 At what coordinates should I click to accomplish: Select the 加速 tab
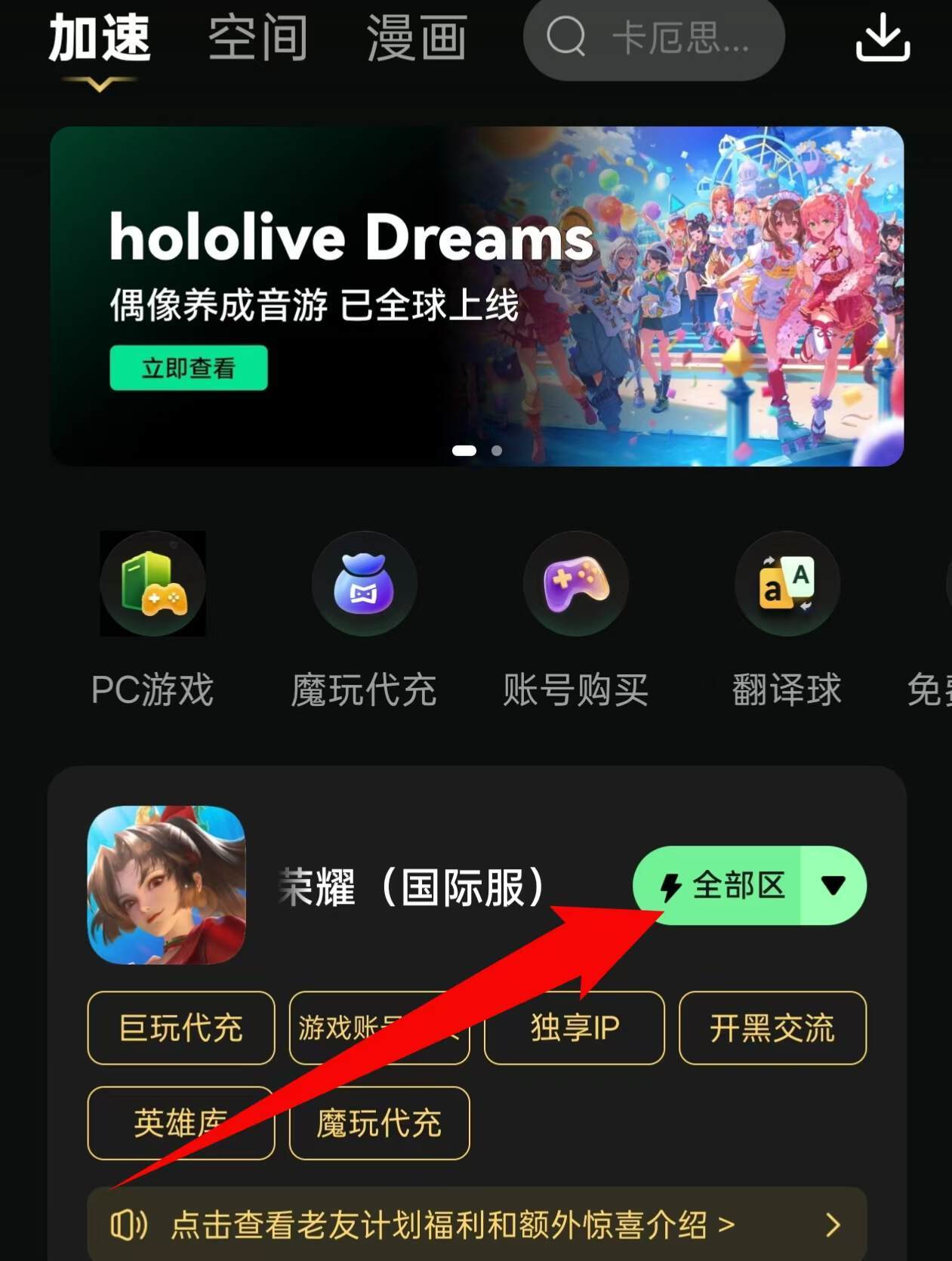pos(99,38)
